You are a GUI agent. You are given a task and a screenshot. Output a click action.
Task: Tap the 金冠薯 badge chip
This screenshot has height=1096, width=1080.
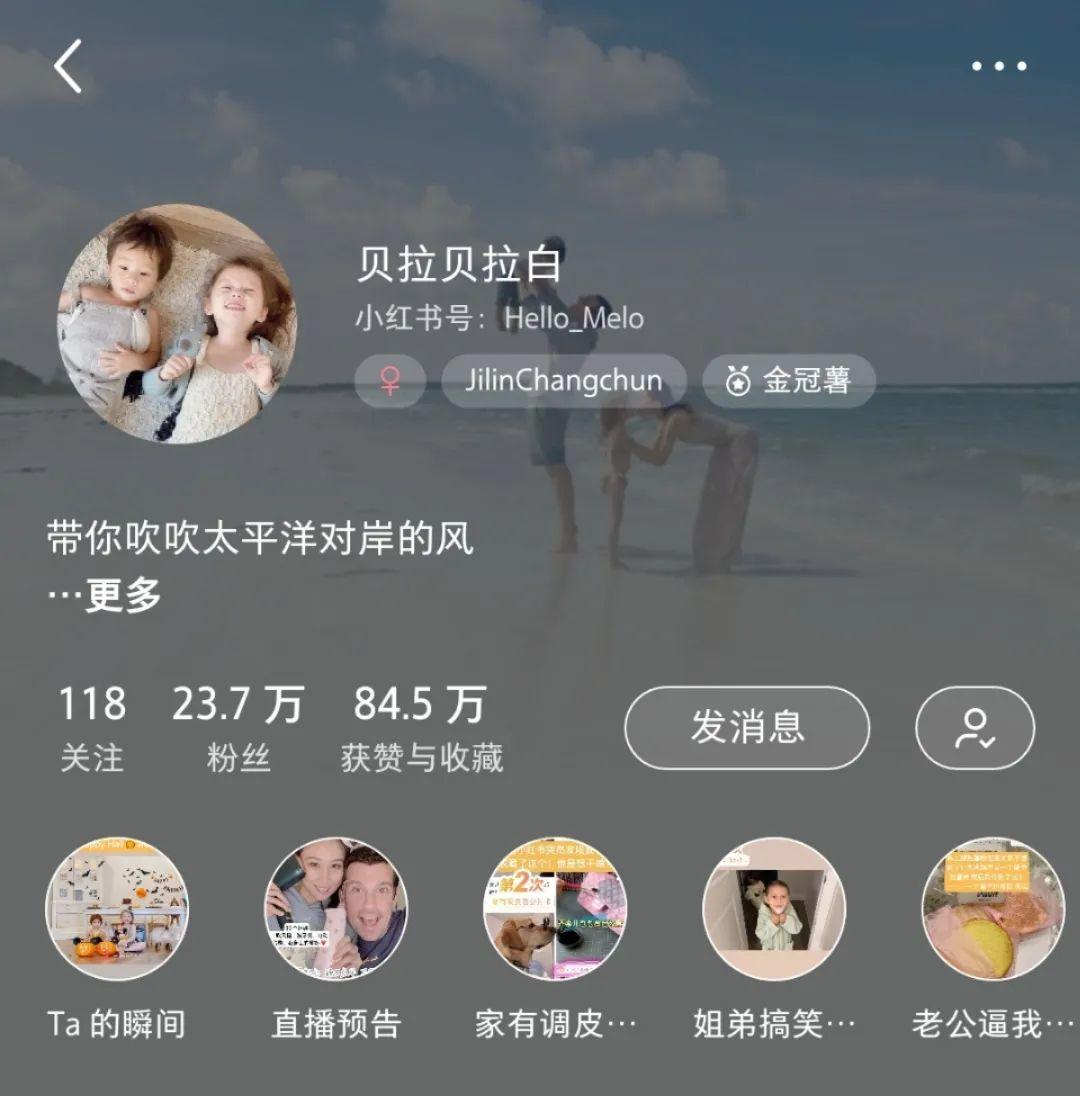(x=789, y=381)
